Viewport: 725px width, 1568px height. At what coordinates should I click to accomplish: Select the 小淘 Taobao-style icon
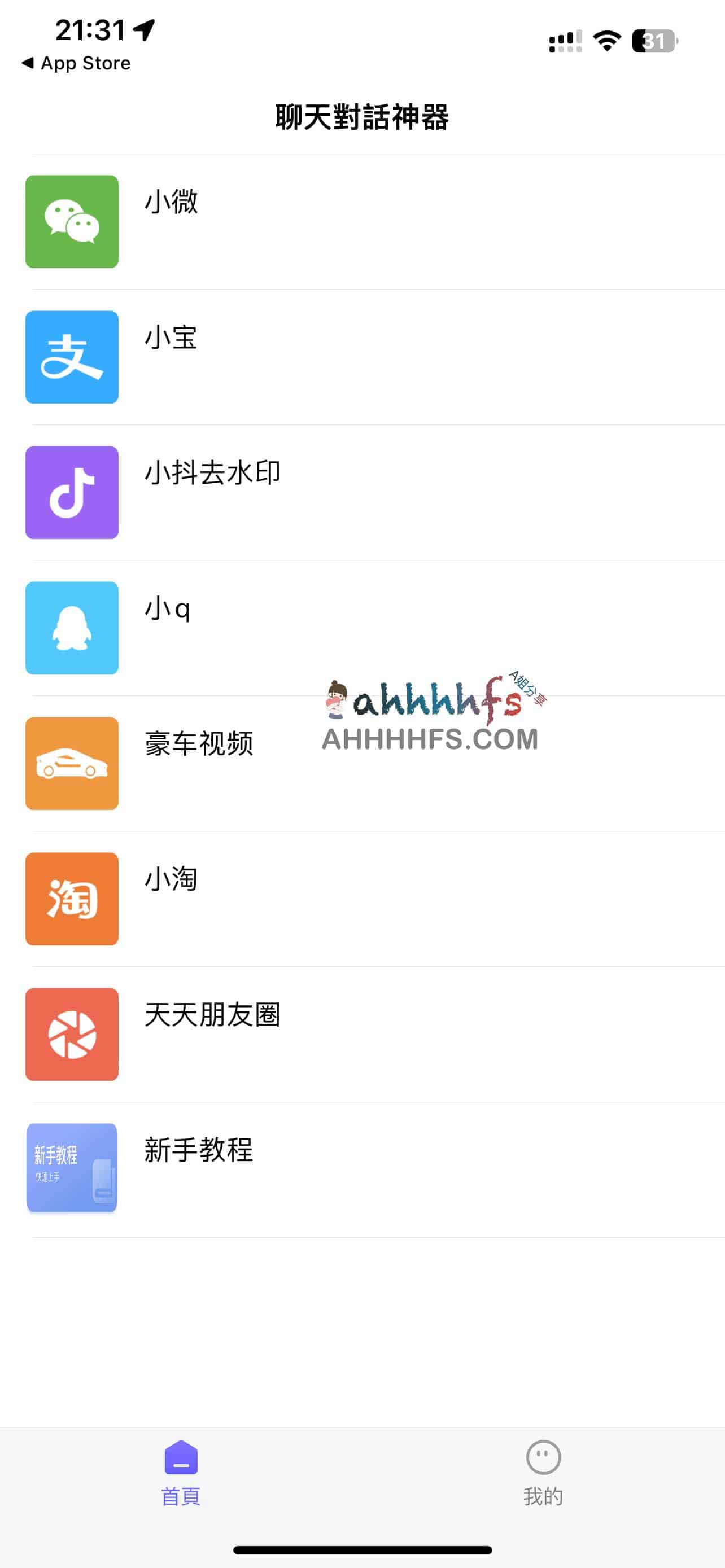[72, 900]
